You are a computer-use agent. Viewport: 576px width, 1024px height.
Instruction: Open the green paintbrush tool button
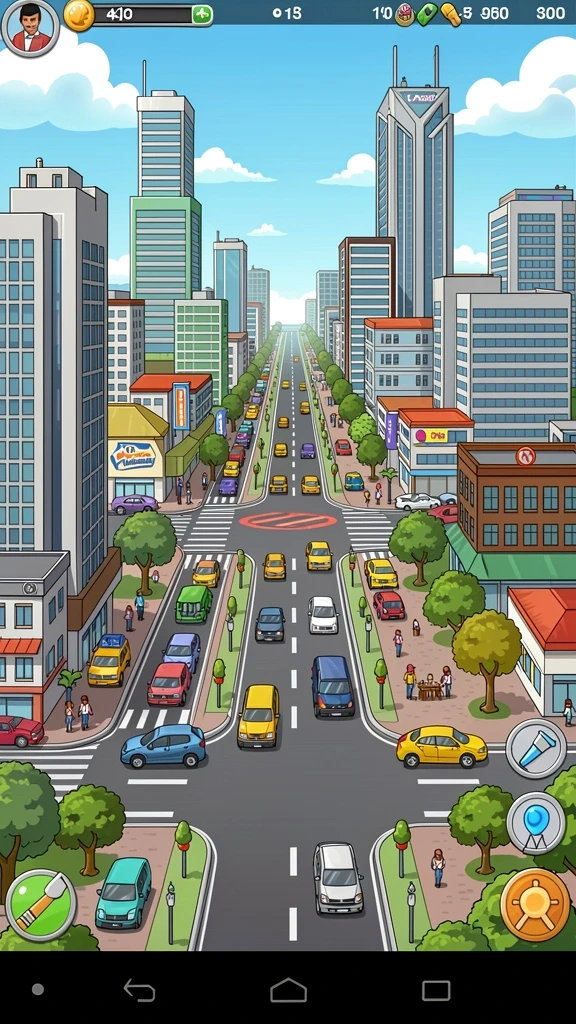[x=41, y=904]
